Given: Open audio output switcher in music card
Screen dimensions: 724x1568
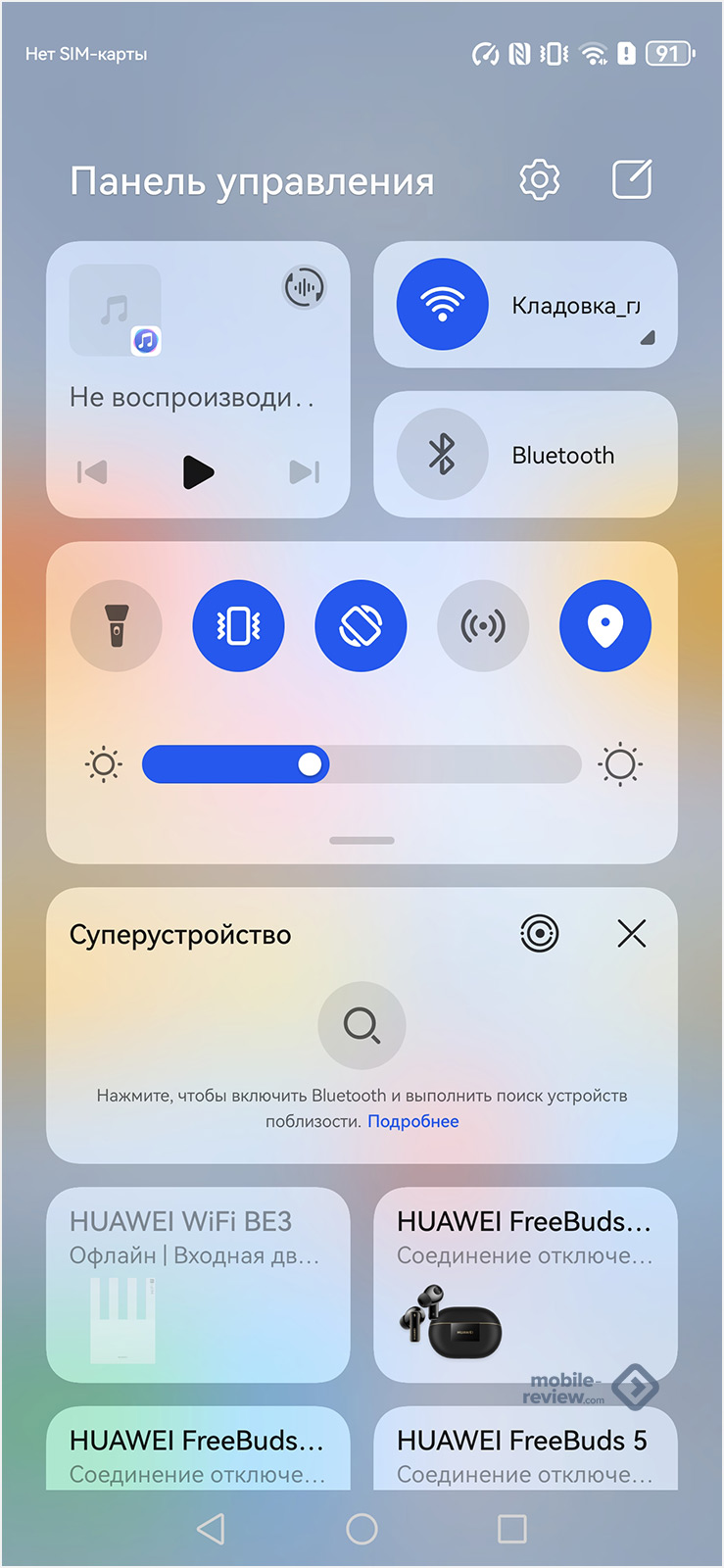Looking at the screenshot, I should point(304,287).
